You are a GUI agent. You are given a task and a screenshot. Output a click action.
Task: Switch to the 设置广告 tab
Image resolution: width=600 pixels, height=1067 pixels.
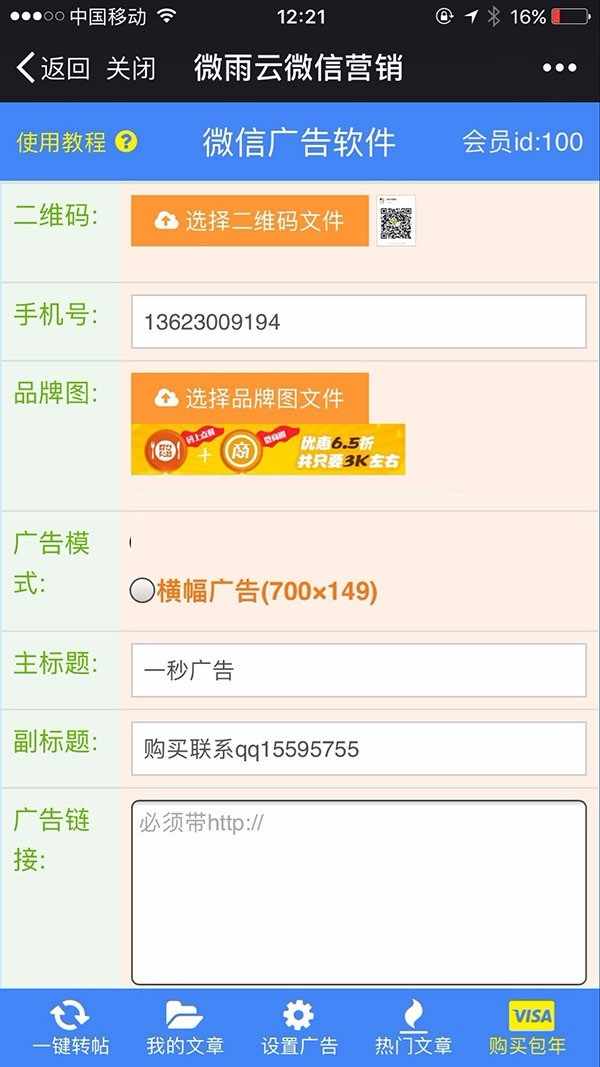click(x=299, y=1028)
